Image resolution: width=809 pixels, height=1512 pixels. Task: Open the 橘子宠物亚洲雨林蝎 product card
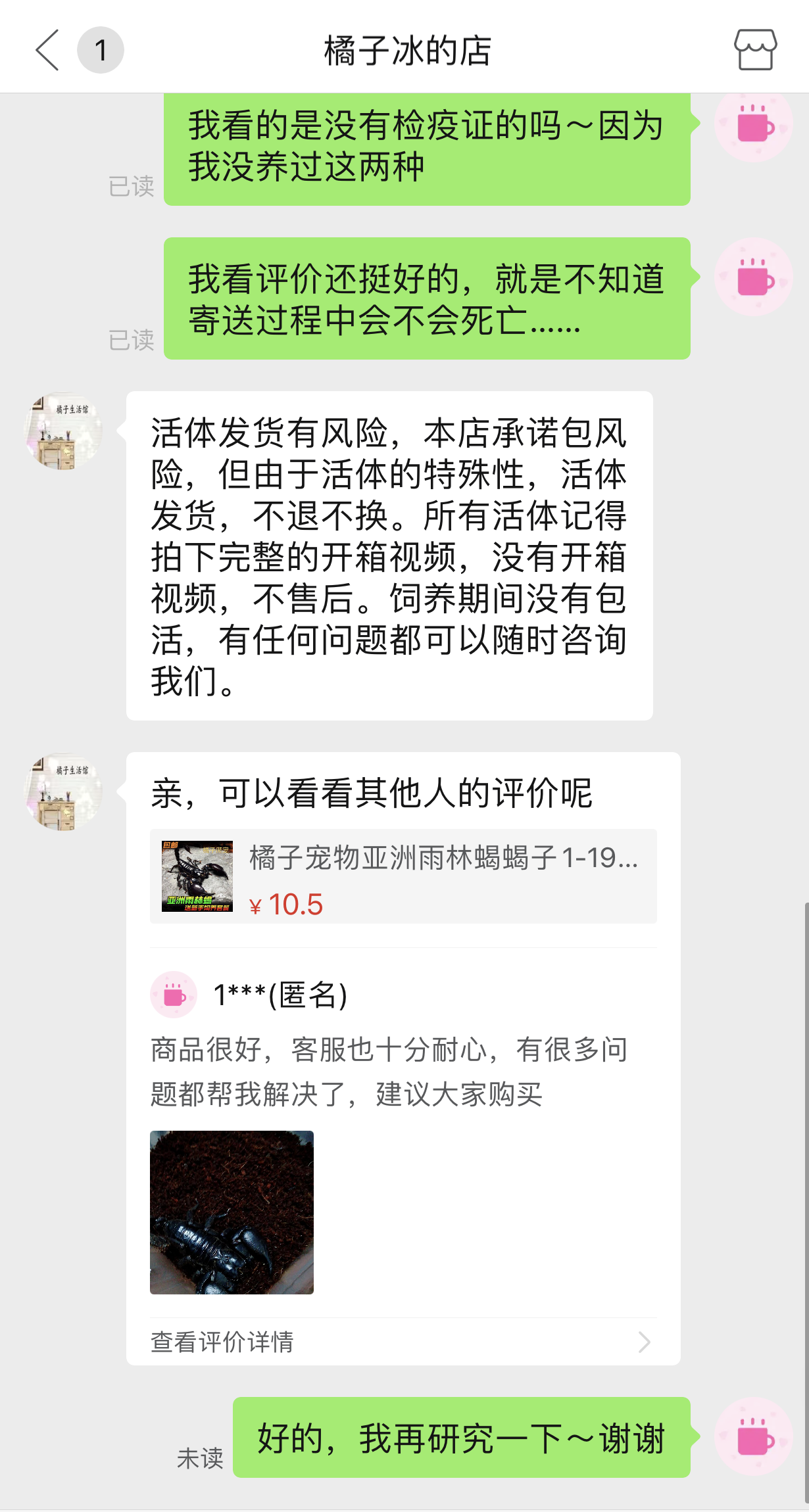[x=403, y=876]
